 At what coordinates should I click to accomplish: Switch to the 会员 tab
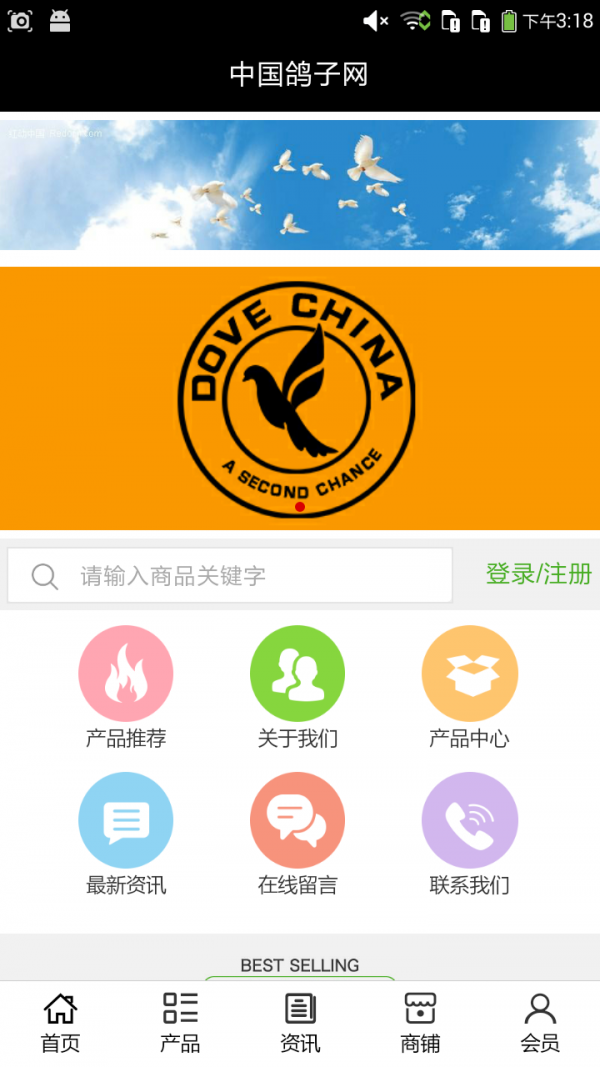(x=540, y=1023)
